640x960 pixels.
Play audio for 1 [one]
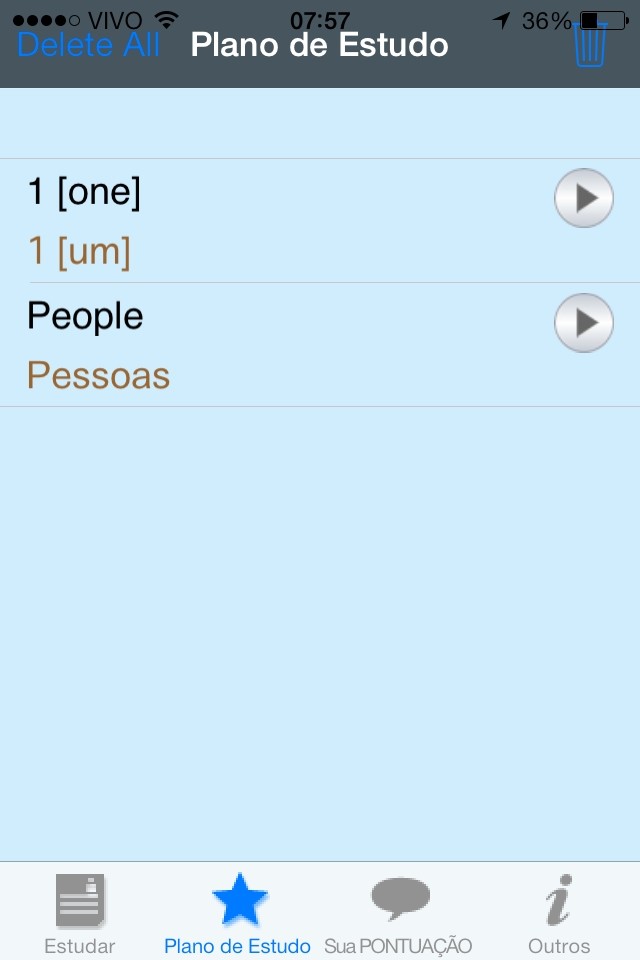tap(583, 198)
